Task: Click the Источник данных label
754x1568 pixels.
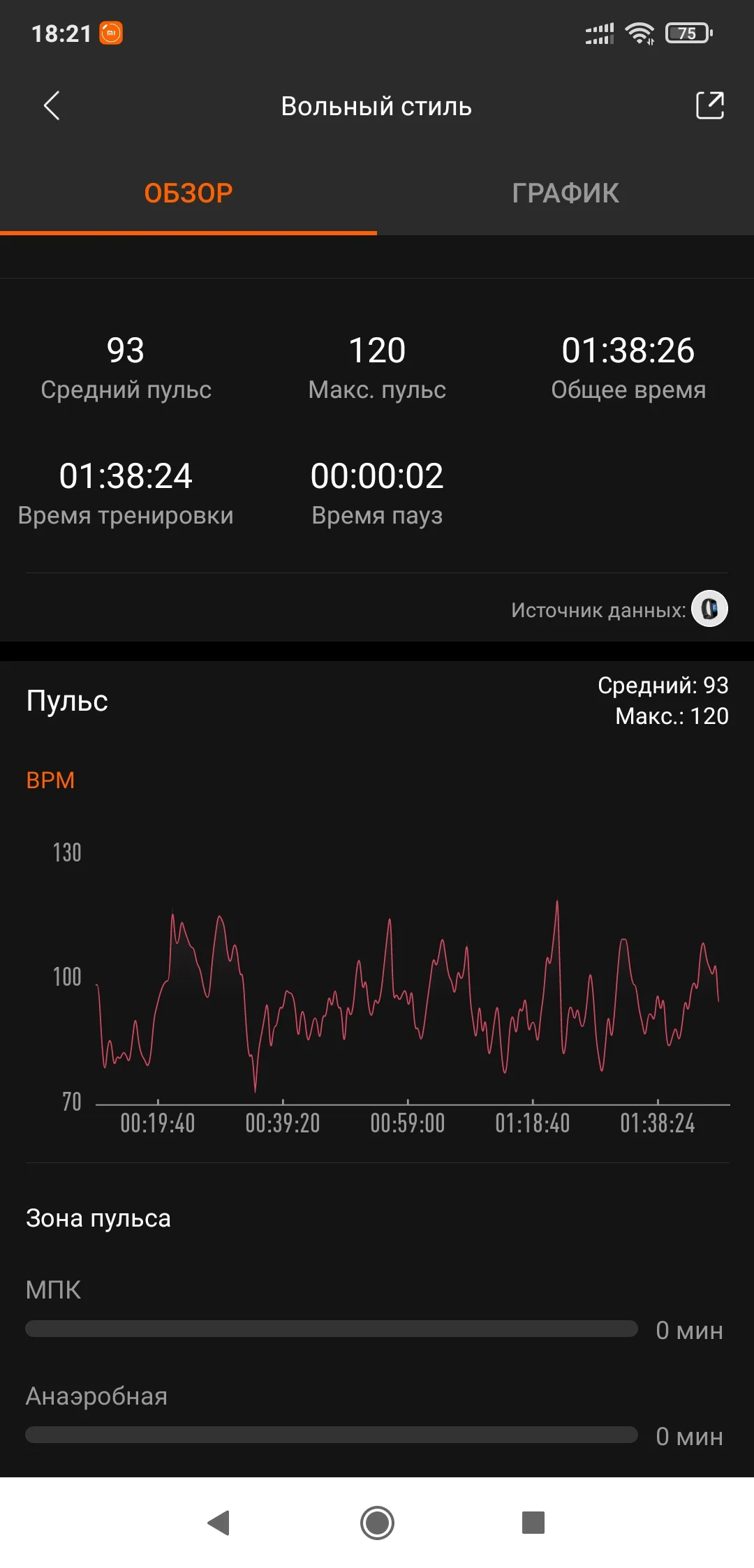Action: [597, 608]
